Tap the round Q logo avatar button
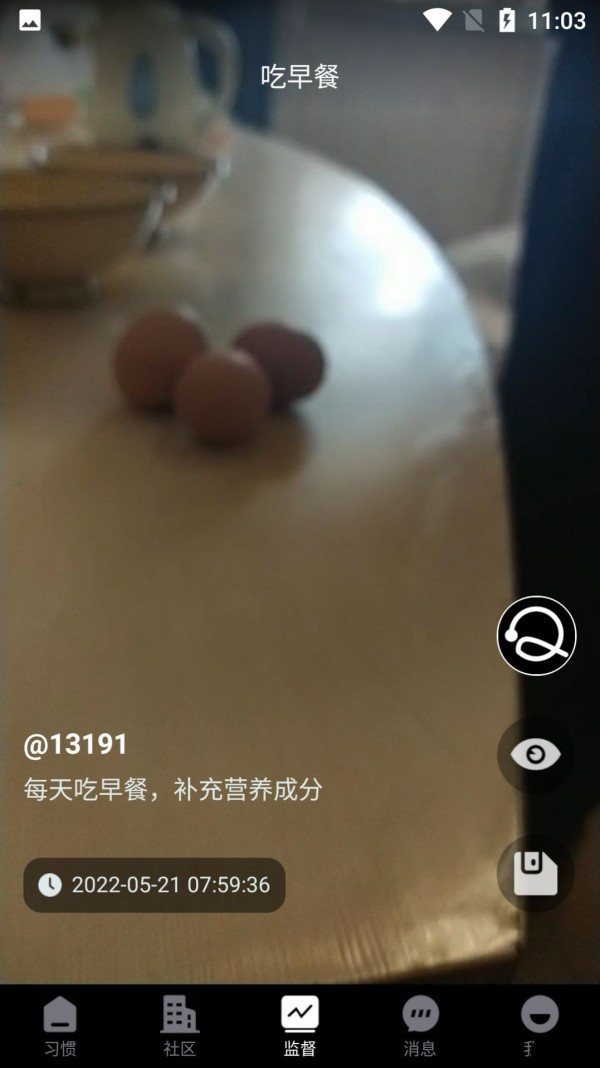Viewport: 600px width, 1068px height. [537, 636]
